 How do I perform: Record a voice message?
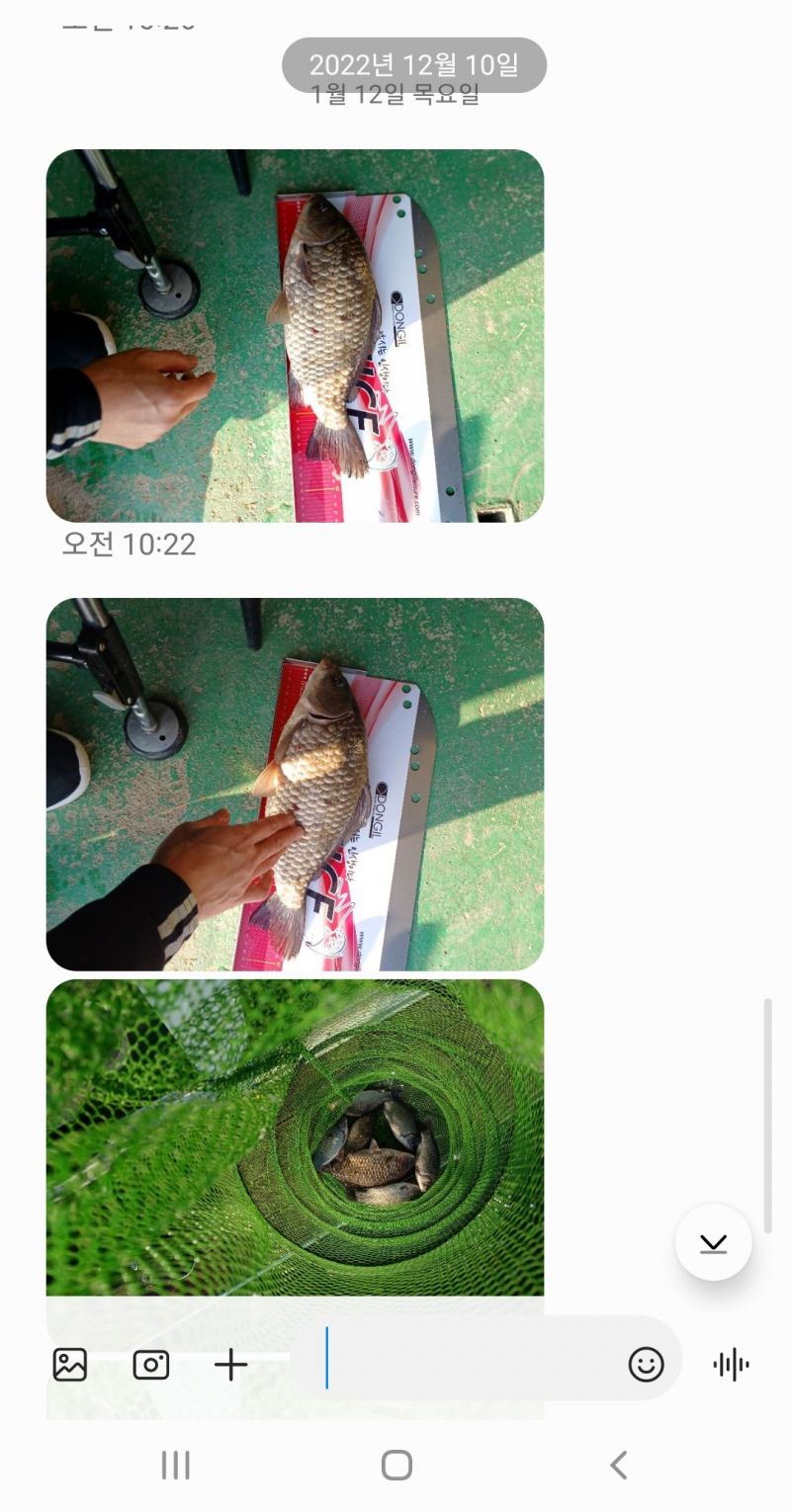[731, 1365]
